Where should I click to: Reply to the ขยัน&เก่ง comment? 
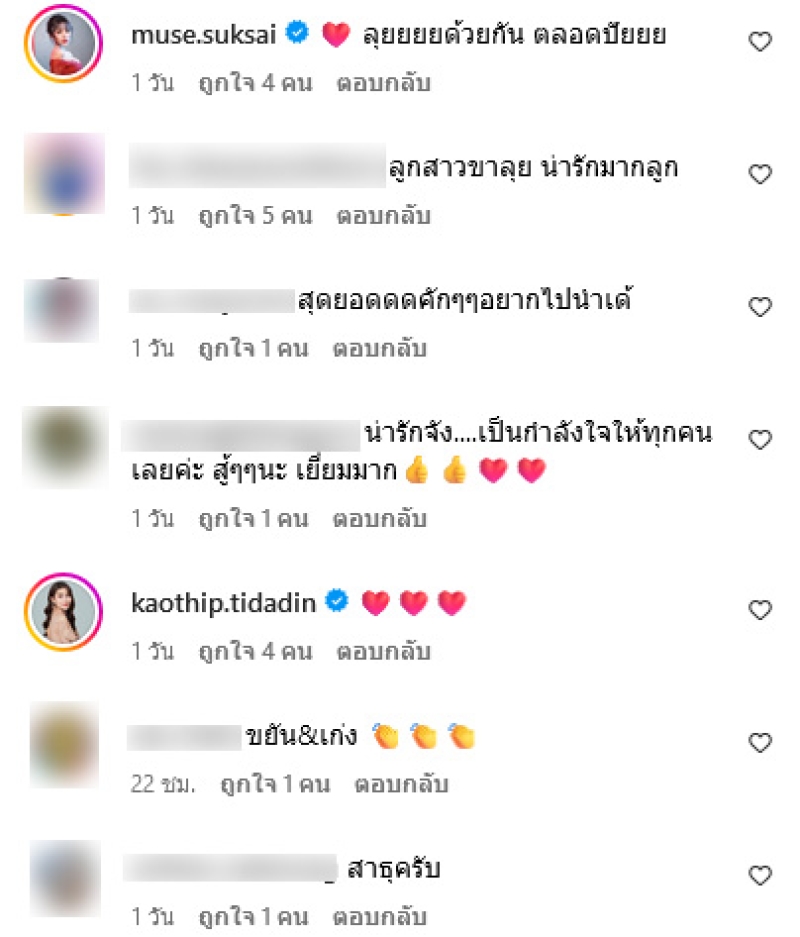(401, 784)
